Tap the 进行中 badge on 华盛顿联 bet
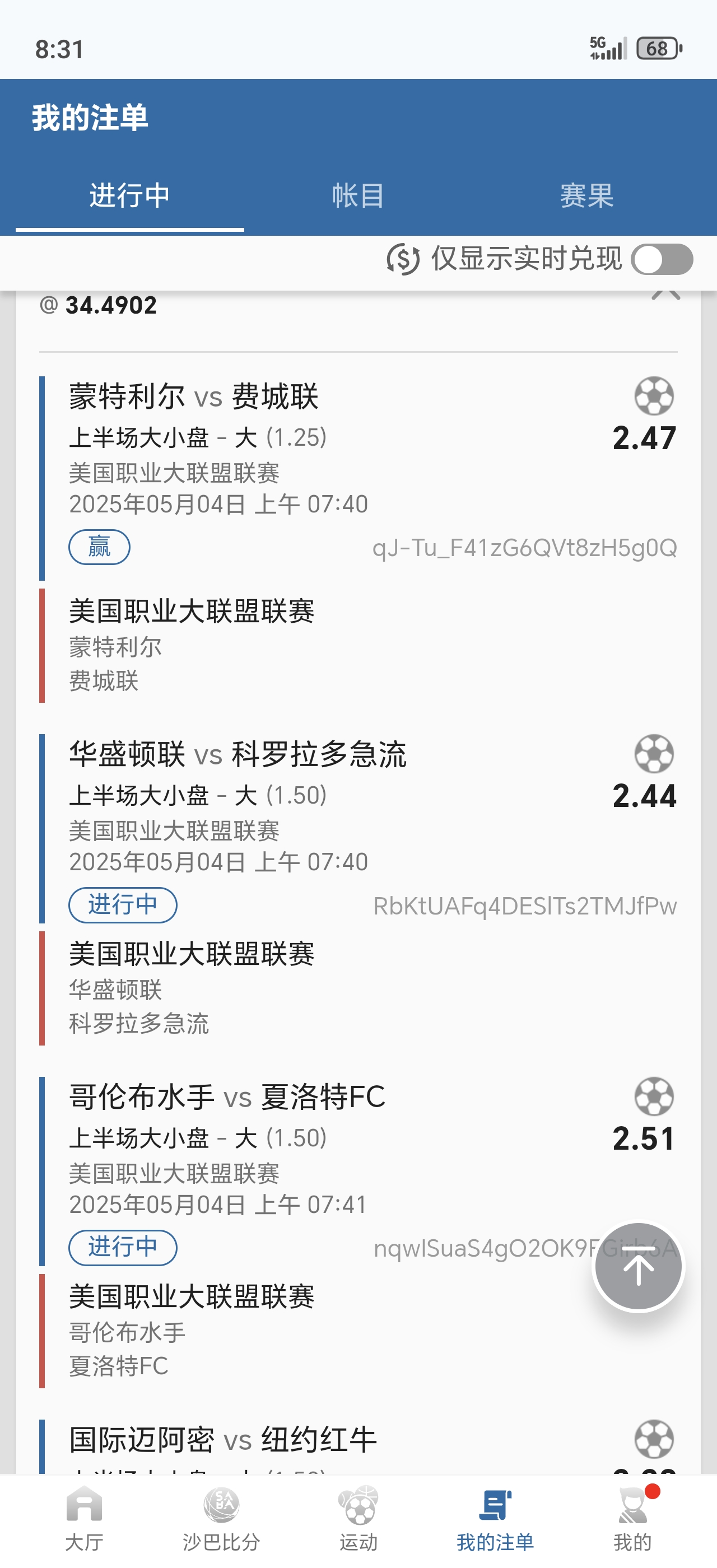This screenshot has height=1568, width=717. tap(122, 905)
